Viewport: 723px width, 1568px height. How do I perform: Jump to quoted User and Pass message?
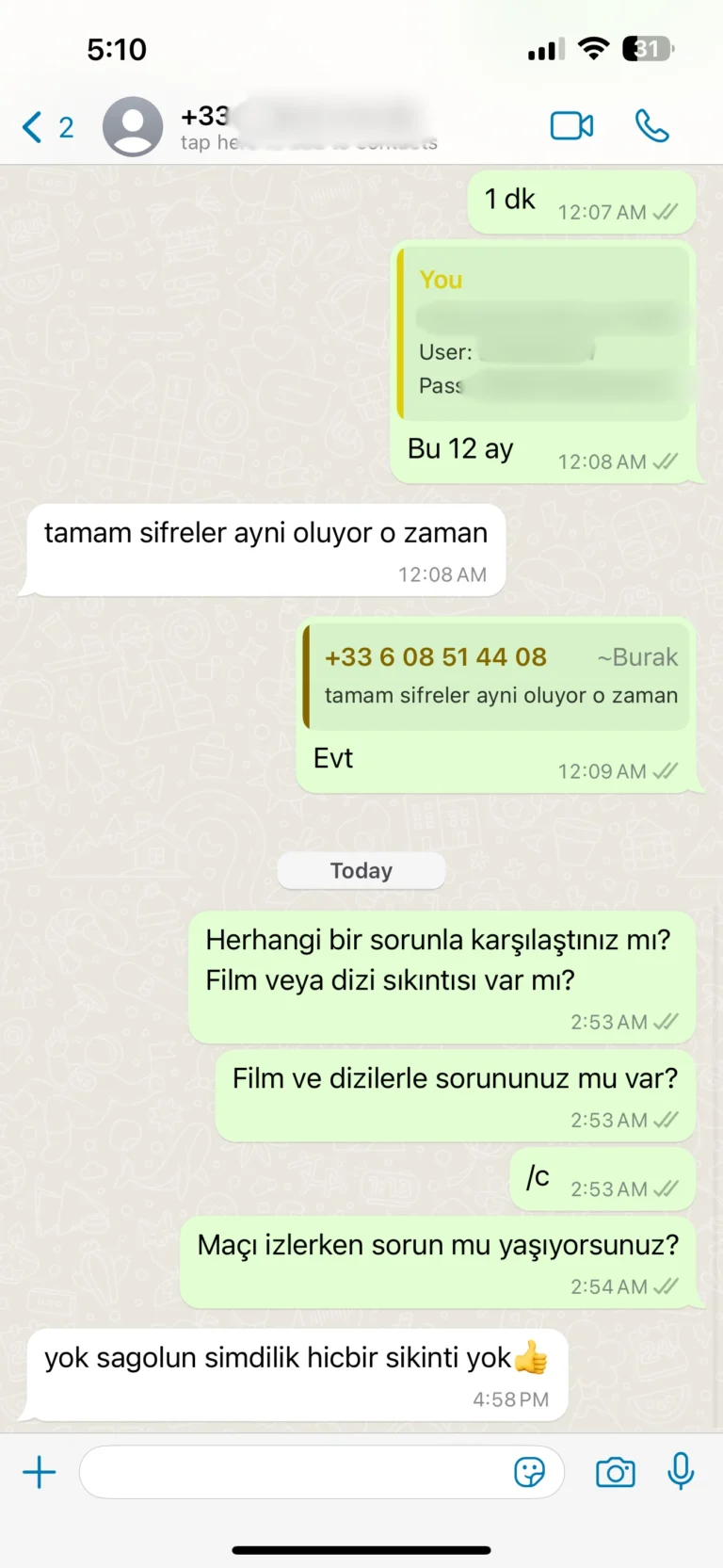(544, 334)
